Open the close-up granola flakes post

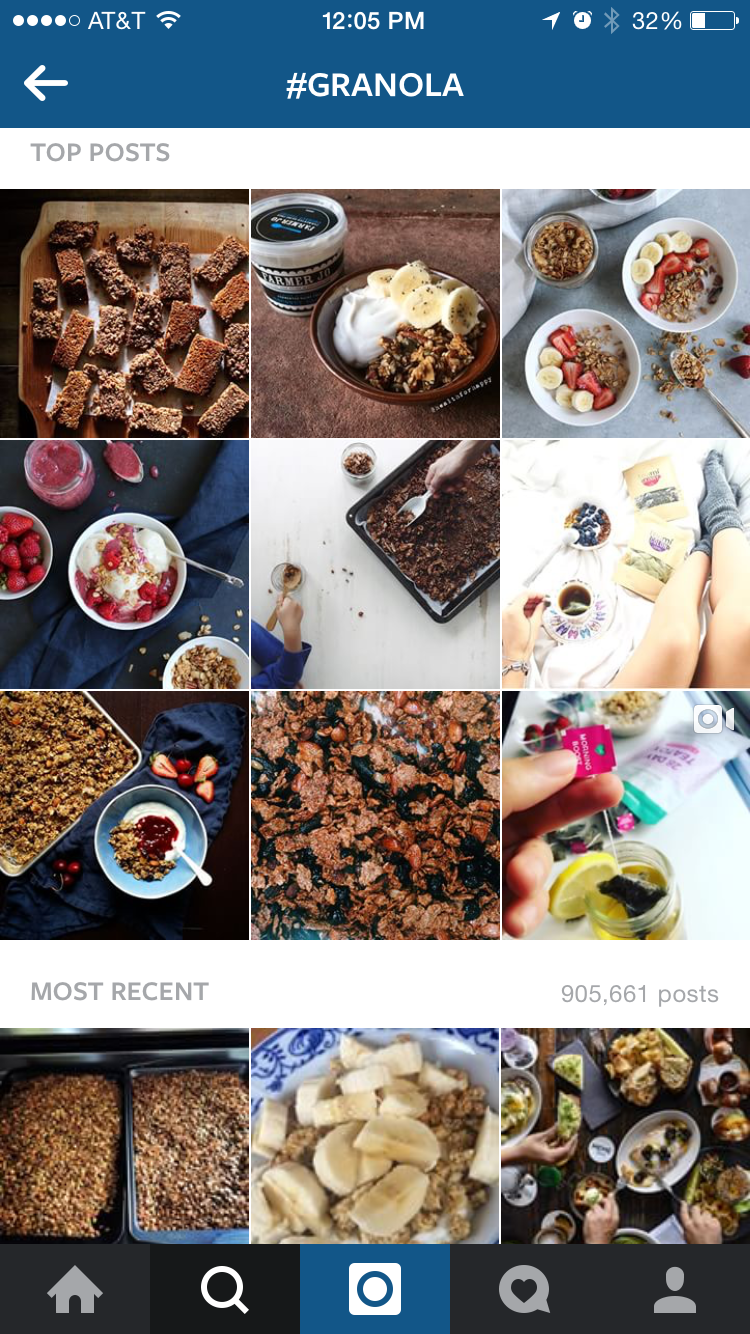click(x=375, y=815)
